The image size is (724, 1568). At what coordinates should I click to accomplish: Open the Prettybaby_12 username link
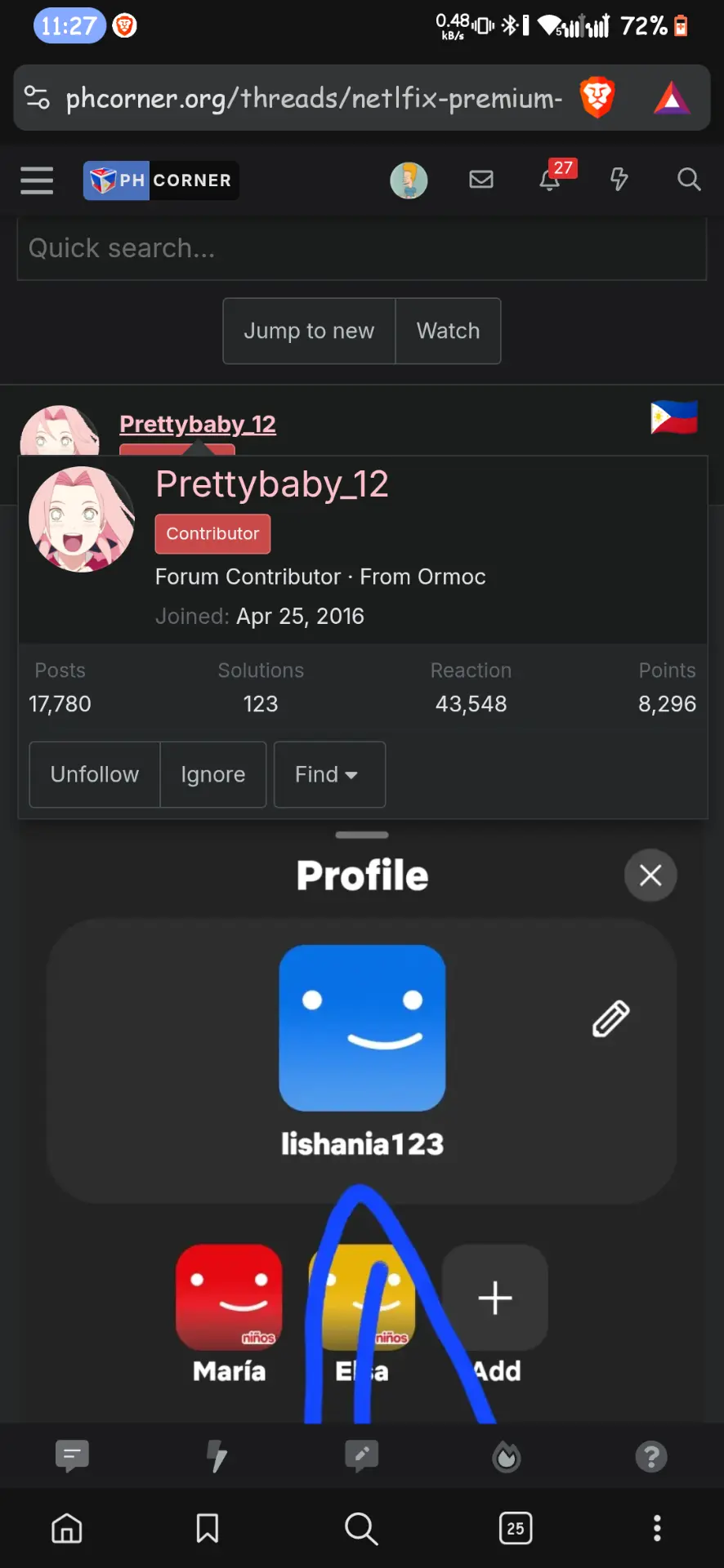point(198,424)
